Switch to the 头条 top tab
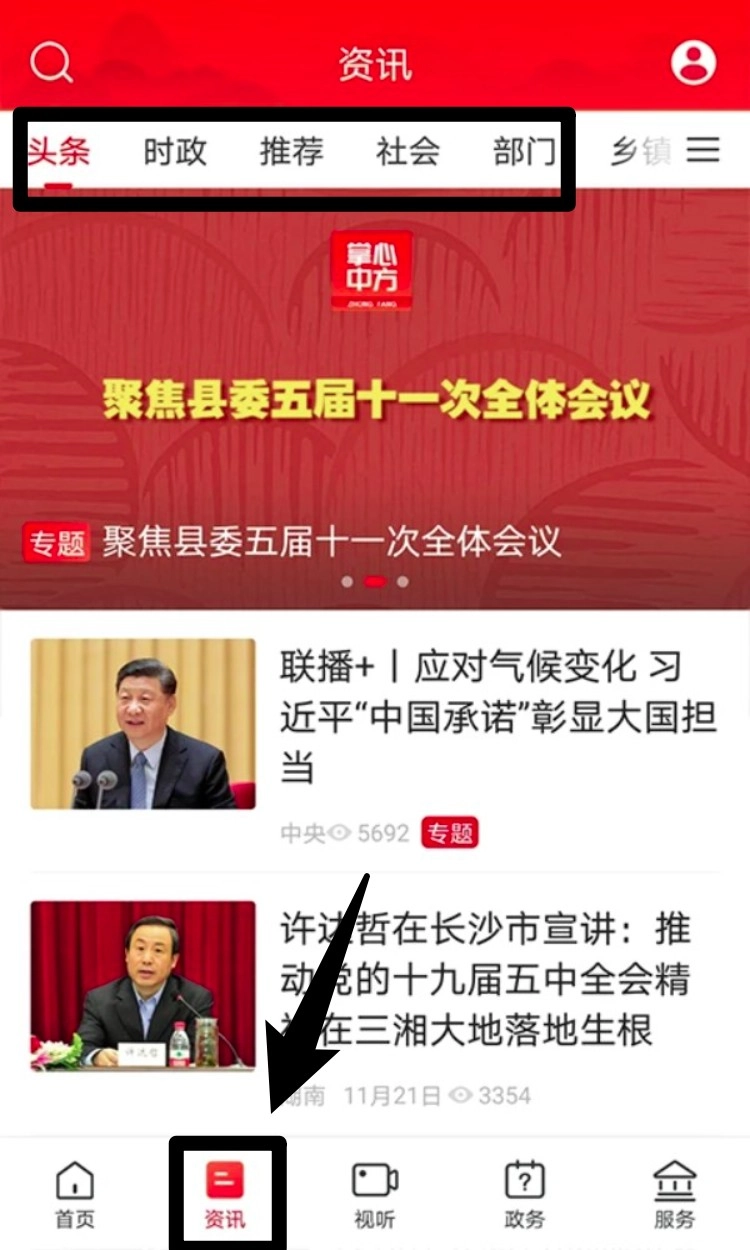Screen dimensions: 750x1250 [59, 151]
